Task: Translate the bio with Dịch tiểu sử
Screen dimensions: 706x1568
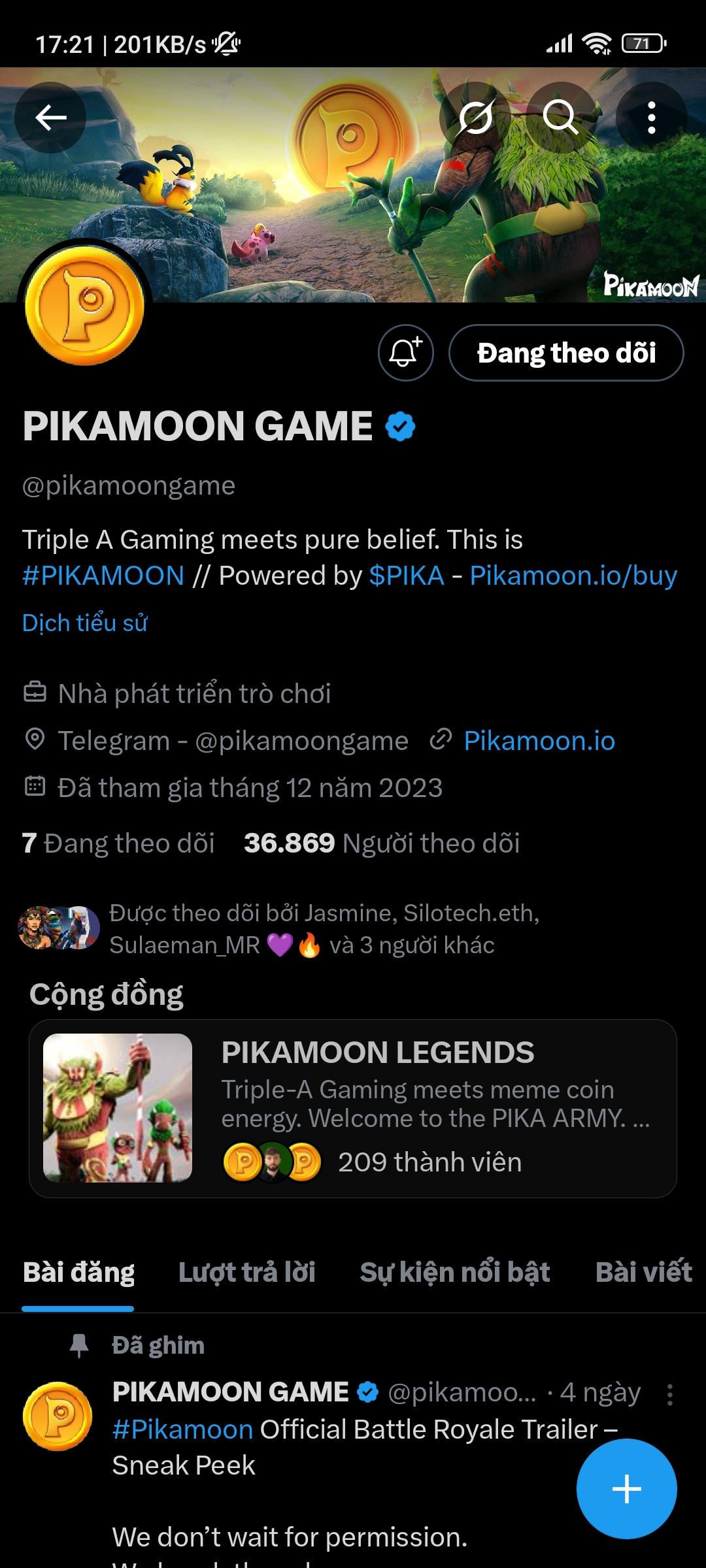Action: [x=85, y=623]
